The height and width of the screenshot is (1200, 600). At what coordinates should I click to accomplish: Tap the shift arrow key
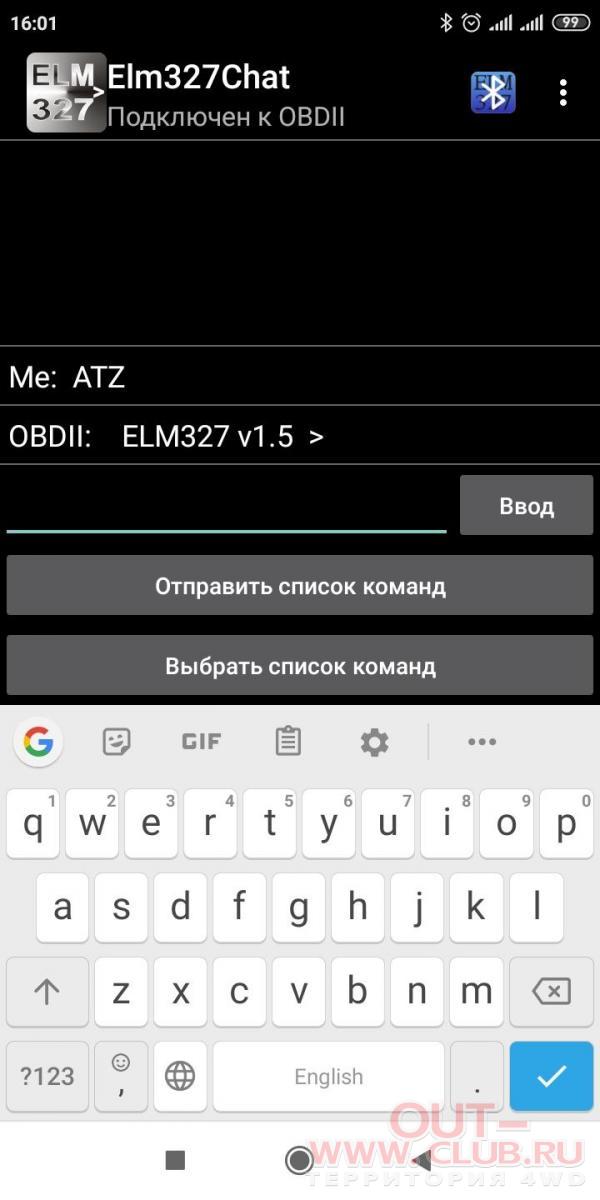click(x=48, y=992)
